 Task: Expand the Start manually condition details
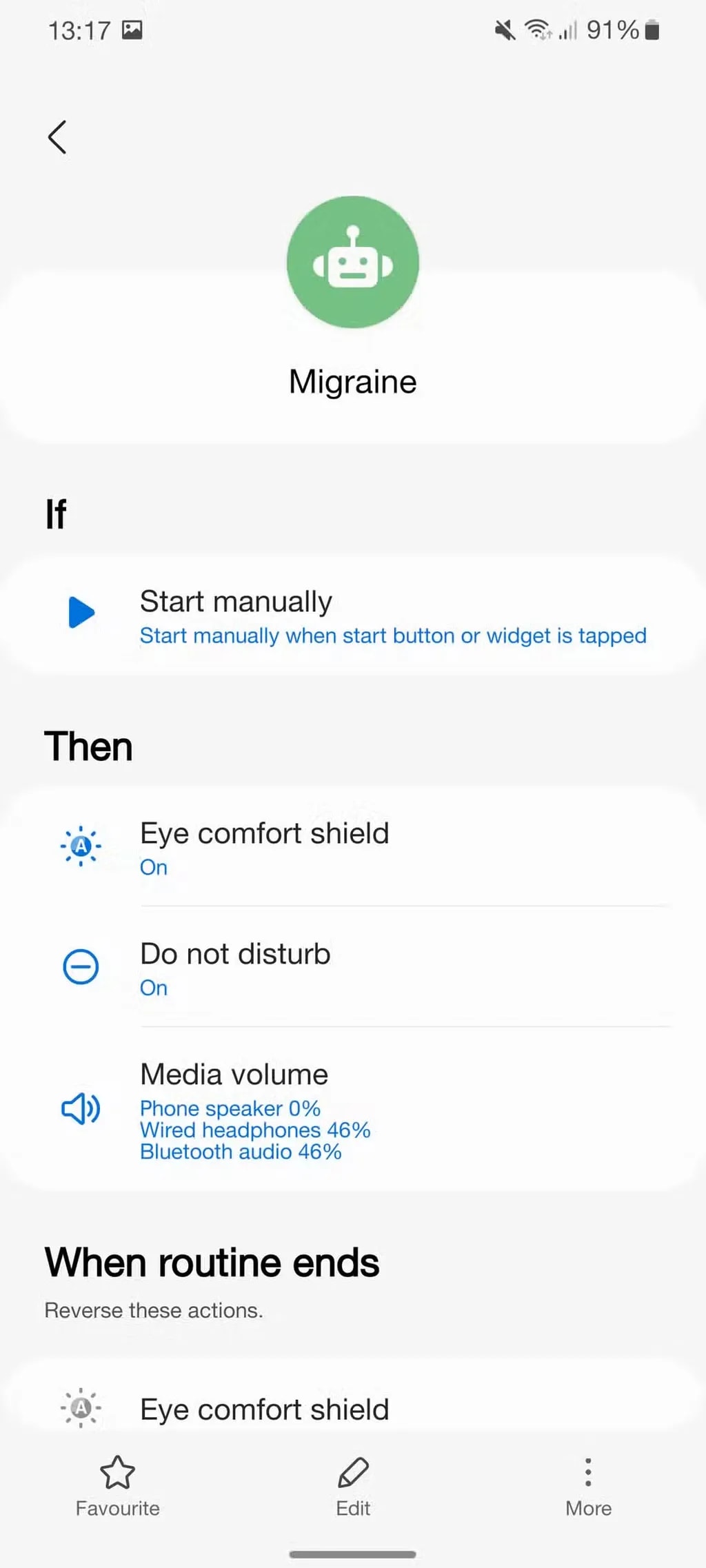click(352, 615)
